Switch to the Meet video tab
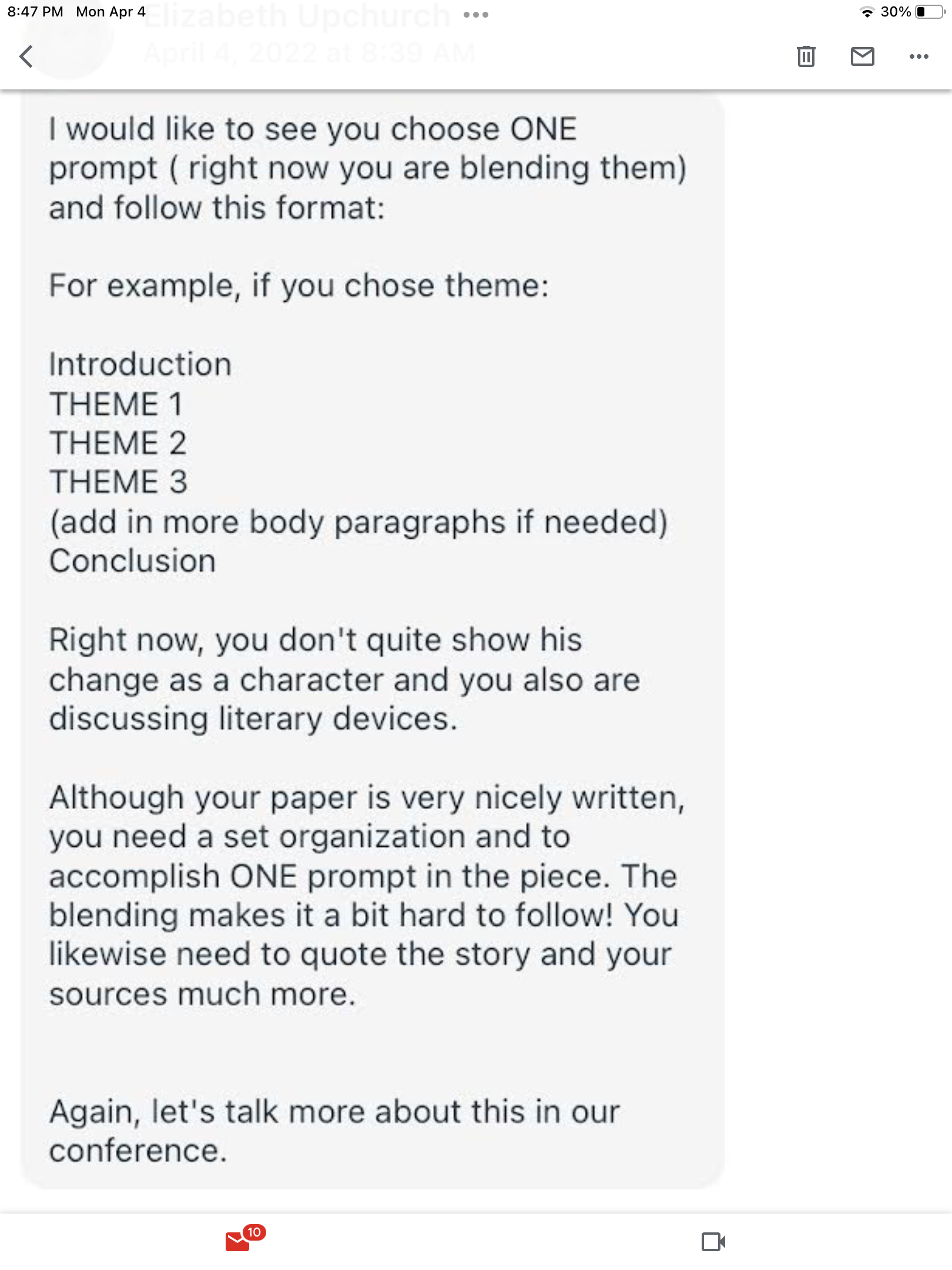The image size is (952, 1270). [x=713, y=1242]
